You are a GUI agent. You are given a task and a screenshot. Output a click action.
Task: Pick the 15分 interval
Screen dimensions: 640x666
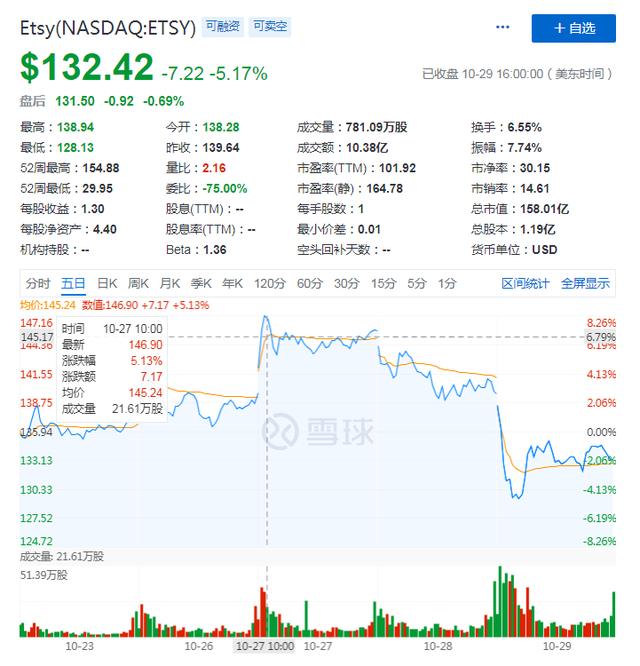coord(383,283)
